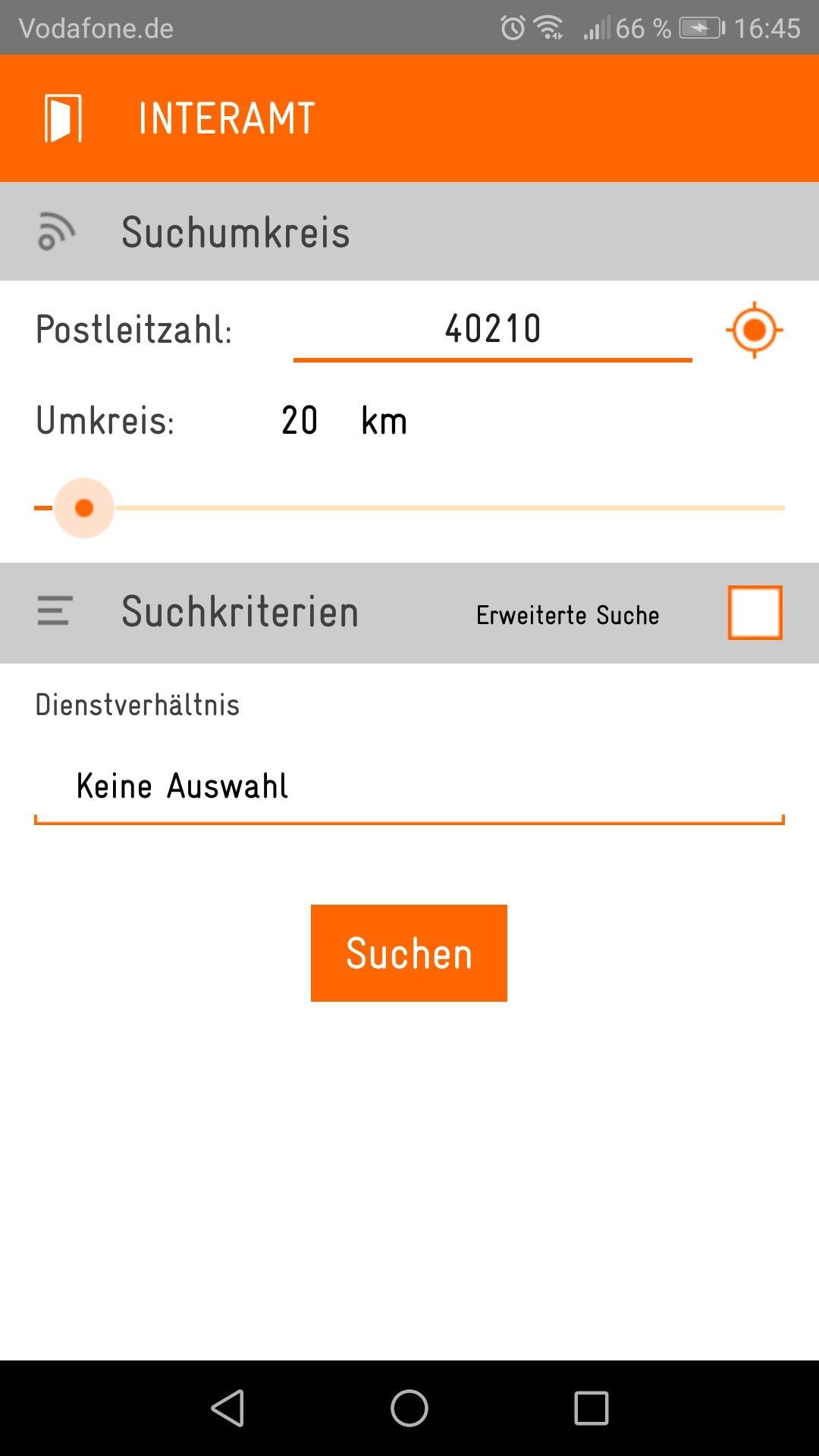Go back with the system back button

(227, 1408)
